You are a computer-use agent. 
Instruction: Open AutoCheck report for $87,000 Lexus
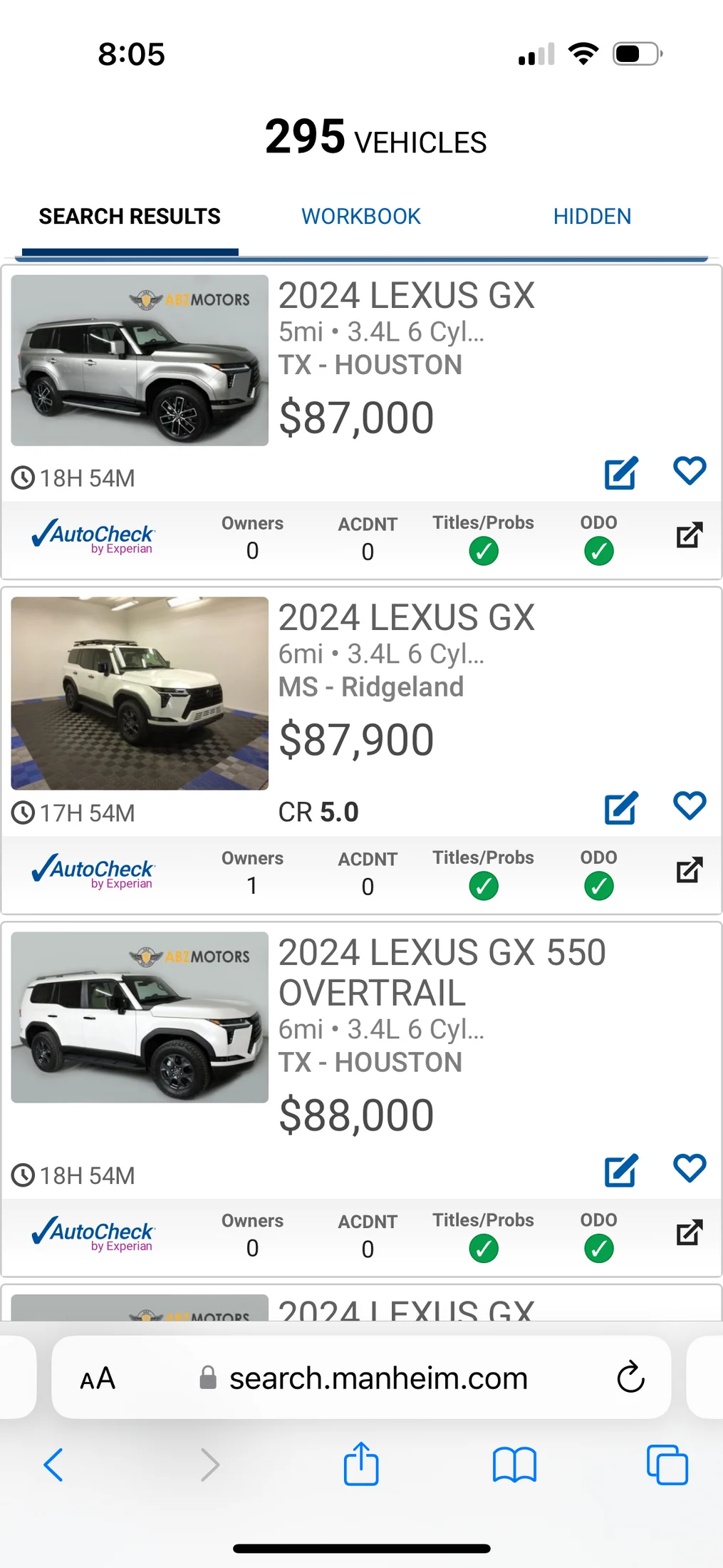point(689,535)
